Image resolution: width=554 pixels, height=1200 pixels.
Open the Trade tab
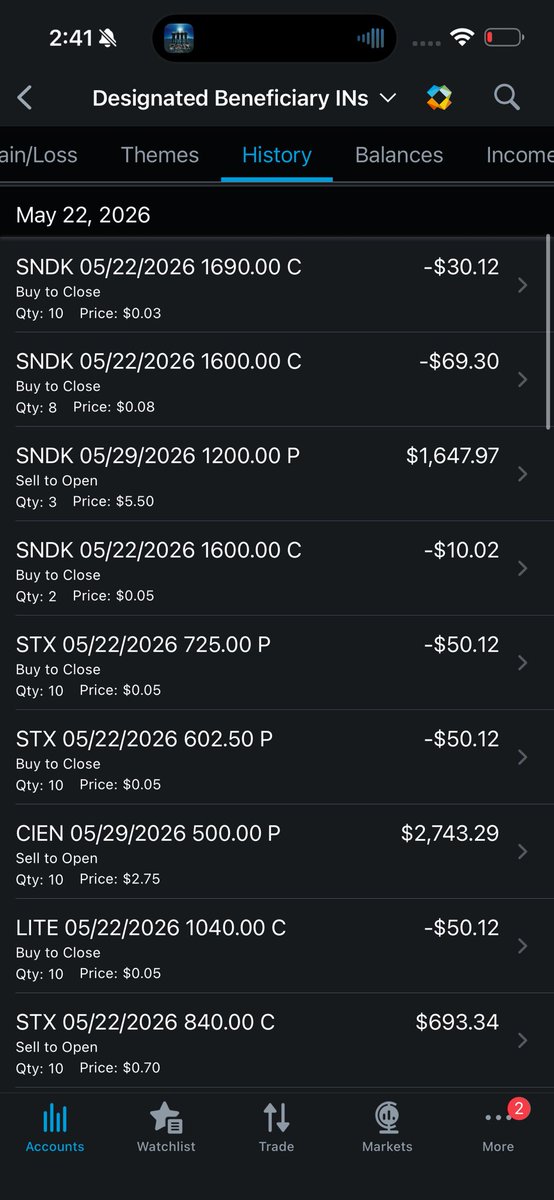point(276,1127)
